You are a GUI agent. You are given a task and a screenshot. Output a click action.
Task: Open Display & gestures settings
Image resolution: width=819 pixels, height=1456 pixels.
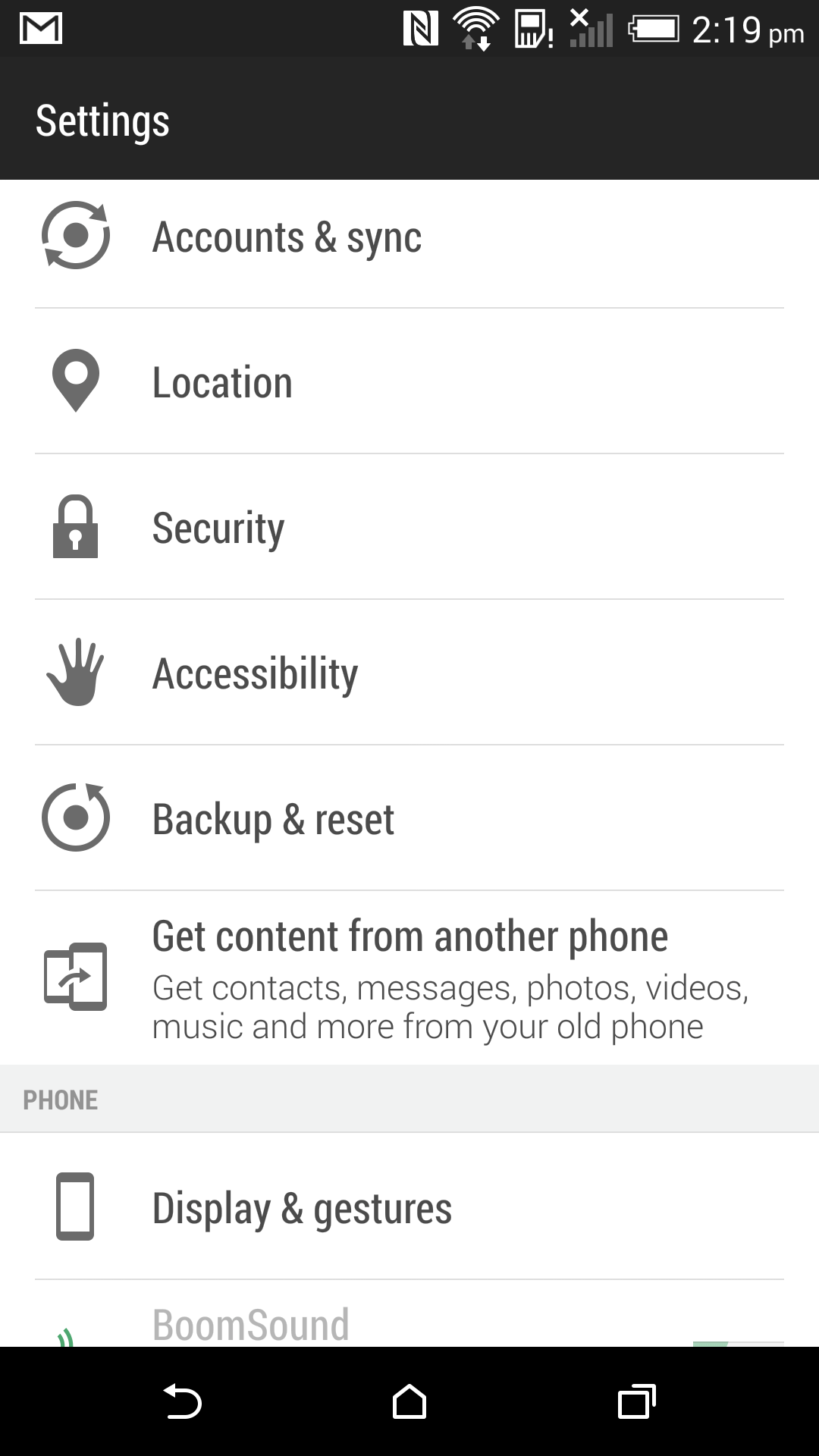click(409, 1207)
